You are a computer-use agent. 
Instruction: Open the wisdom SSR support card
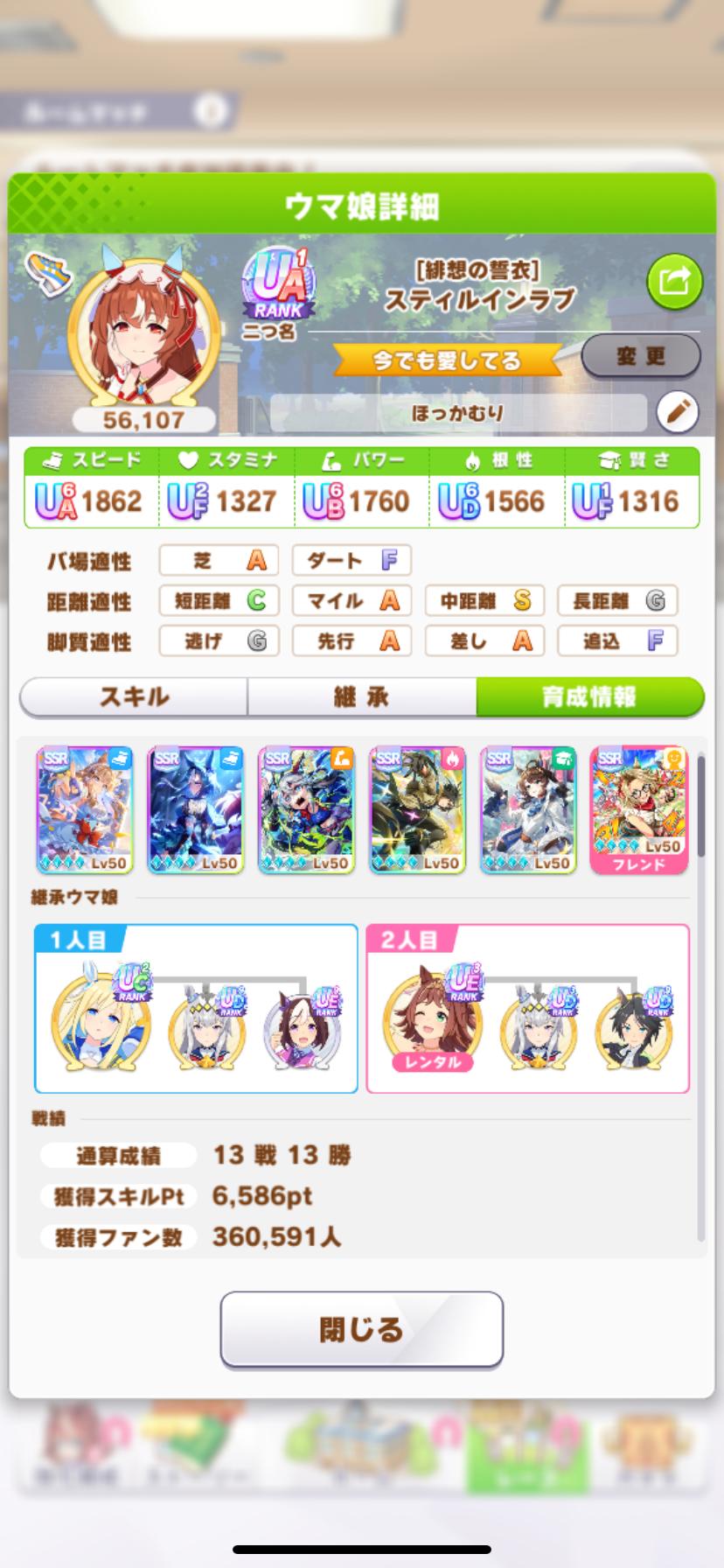[x=528, y=809]
